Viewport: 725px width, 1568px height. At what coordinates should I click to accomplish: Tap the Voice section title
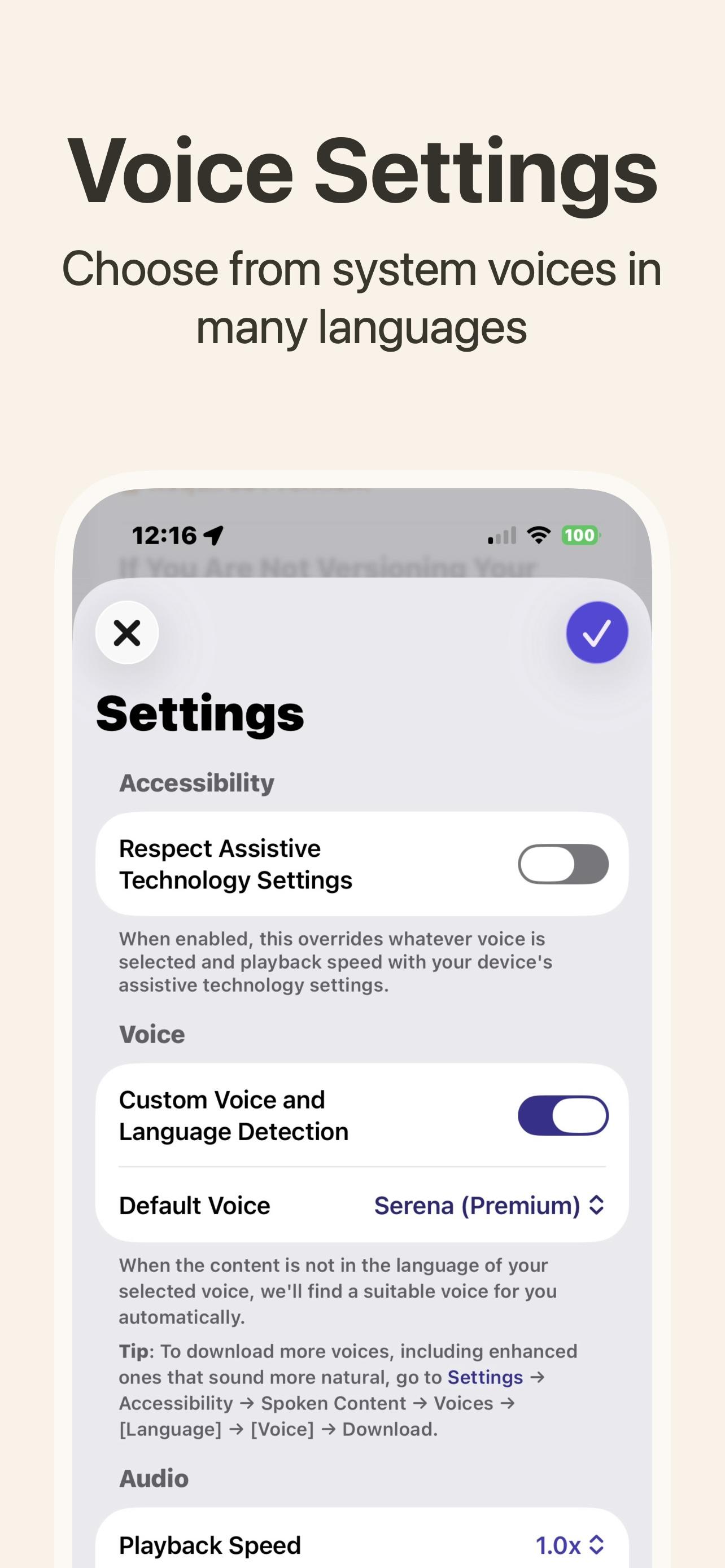(152, 1033)
